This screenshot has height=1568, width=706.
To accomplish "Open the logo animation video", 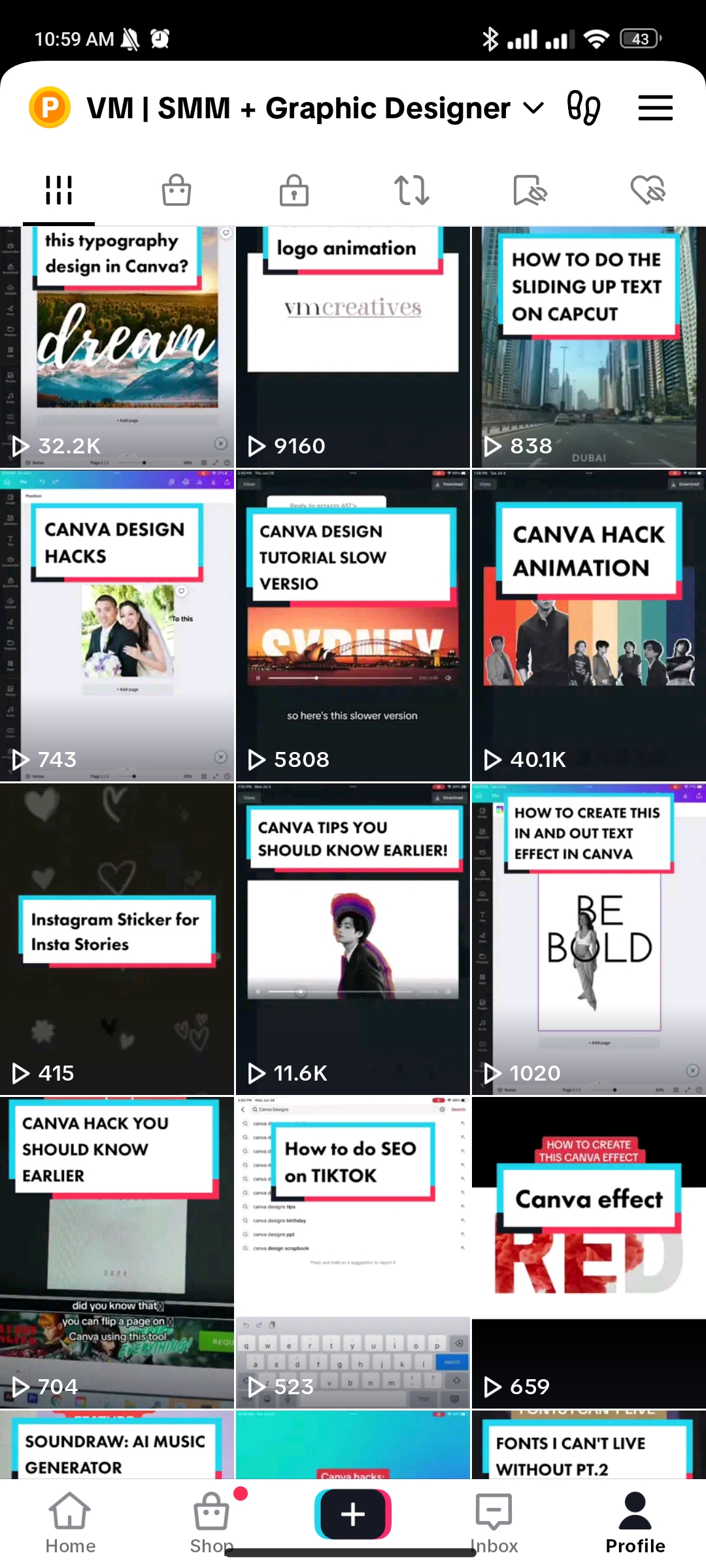I will click(353, 346).
